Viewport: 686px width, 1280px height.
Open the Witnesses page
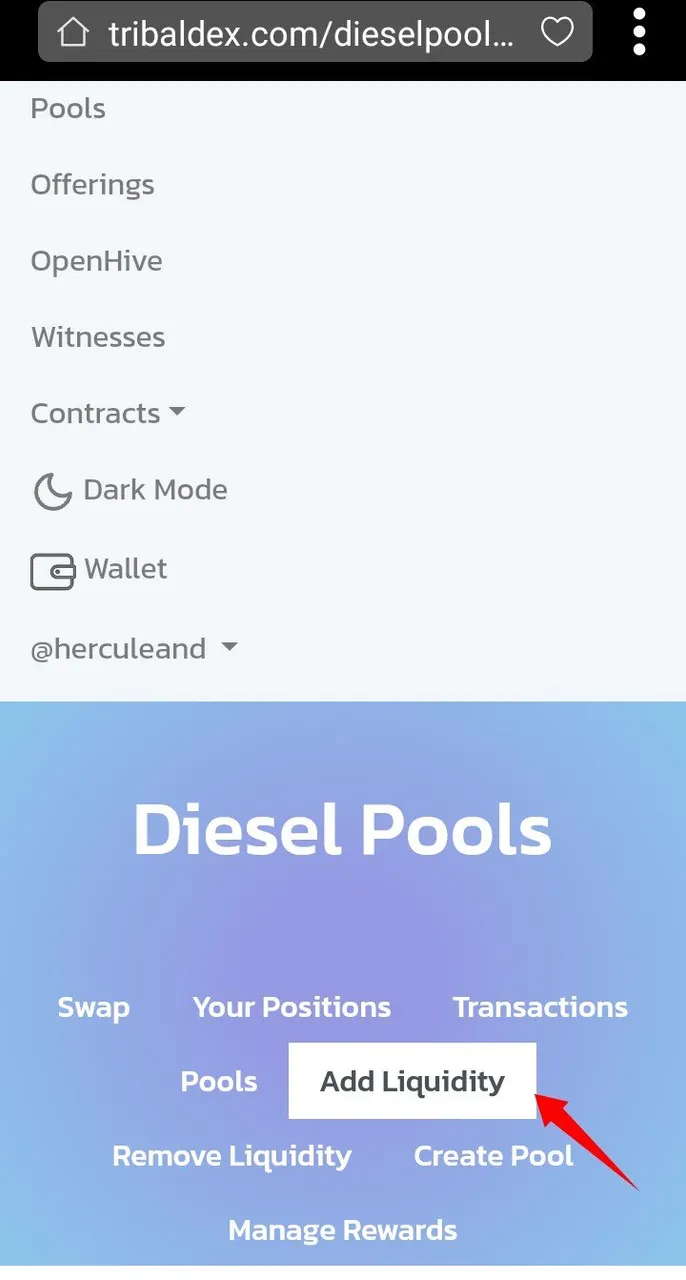click(x=98, y=337)
